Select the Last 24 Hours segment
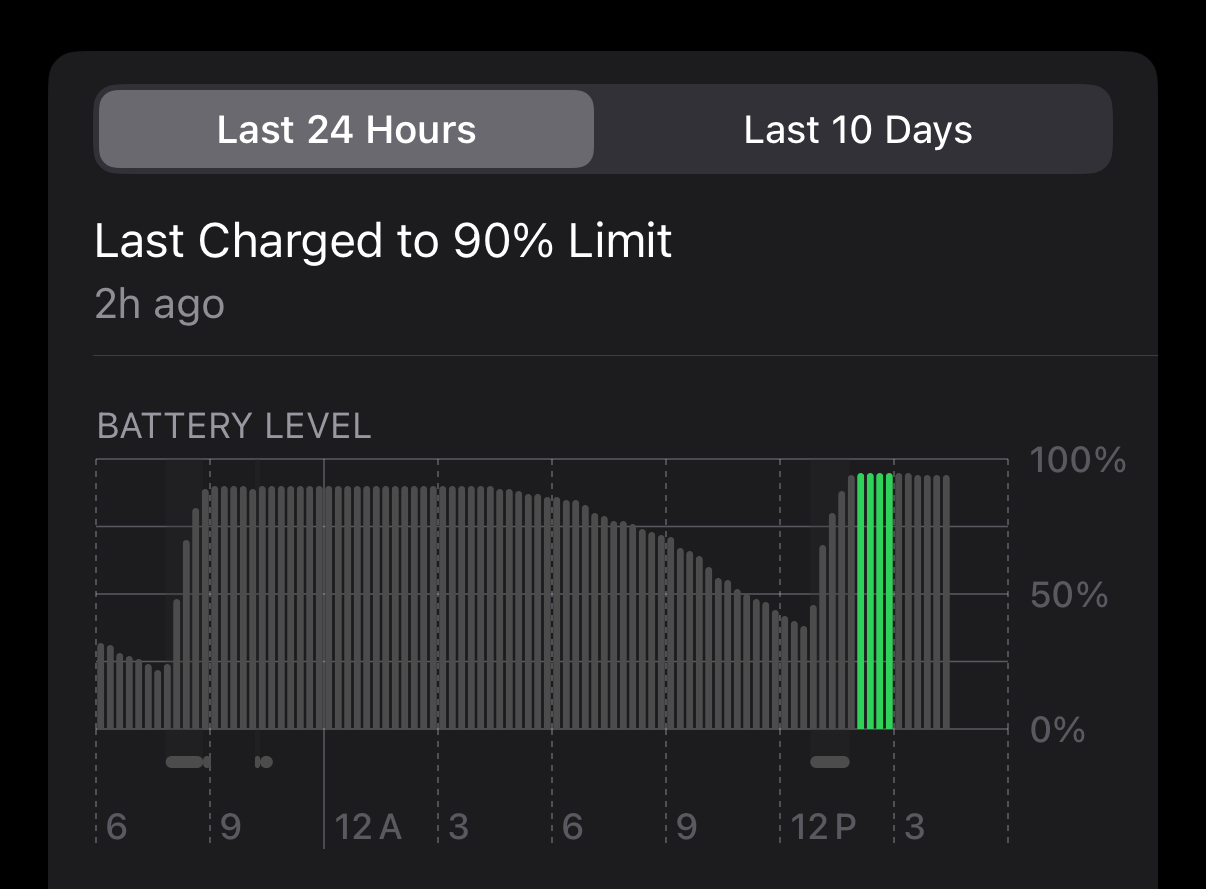Screen dimensions: 1206x889 click(x=346, y=130)
